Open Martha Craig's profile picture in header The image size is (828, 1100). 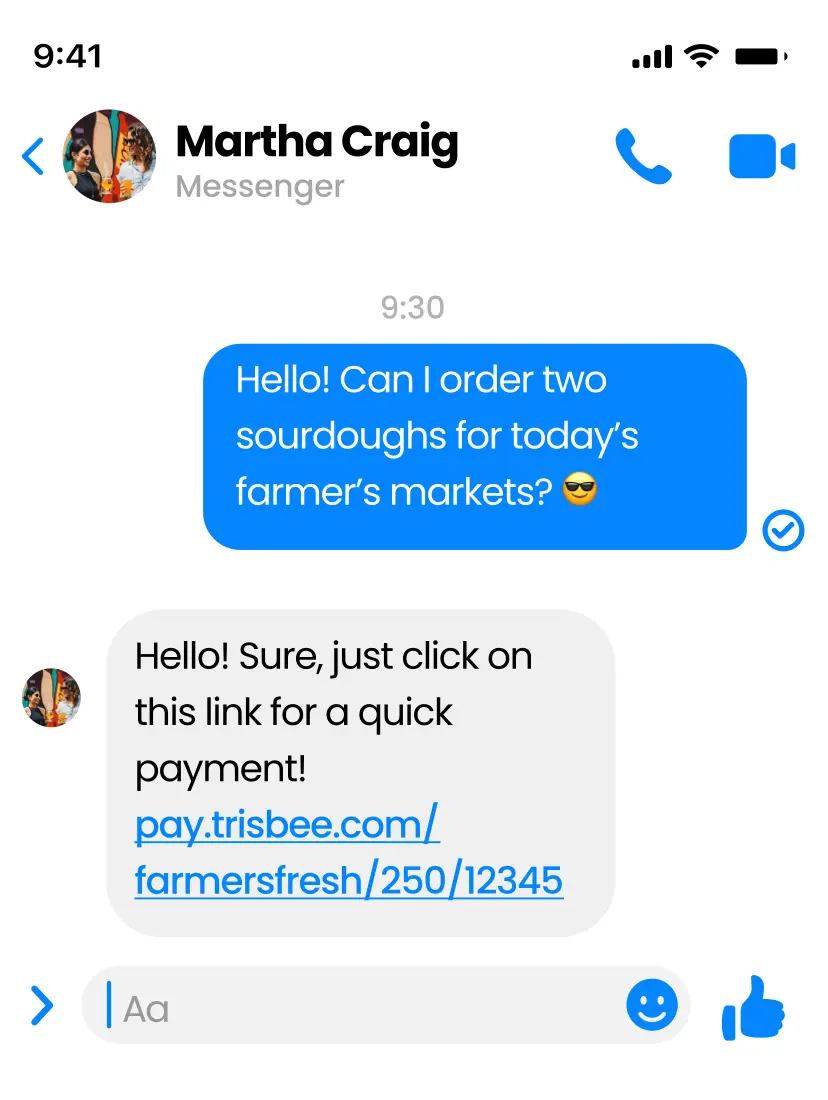point(110,157)
